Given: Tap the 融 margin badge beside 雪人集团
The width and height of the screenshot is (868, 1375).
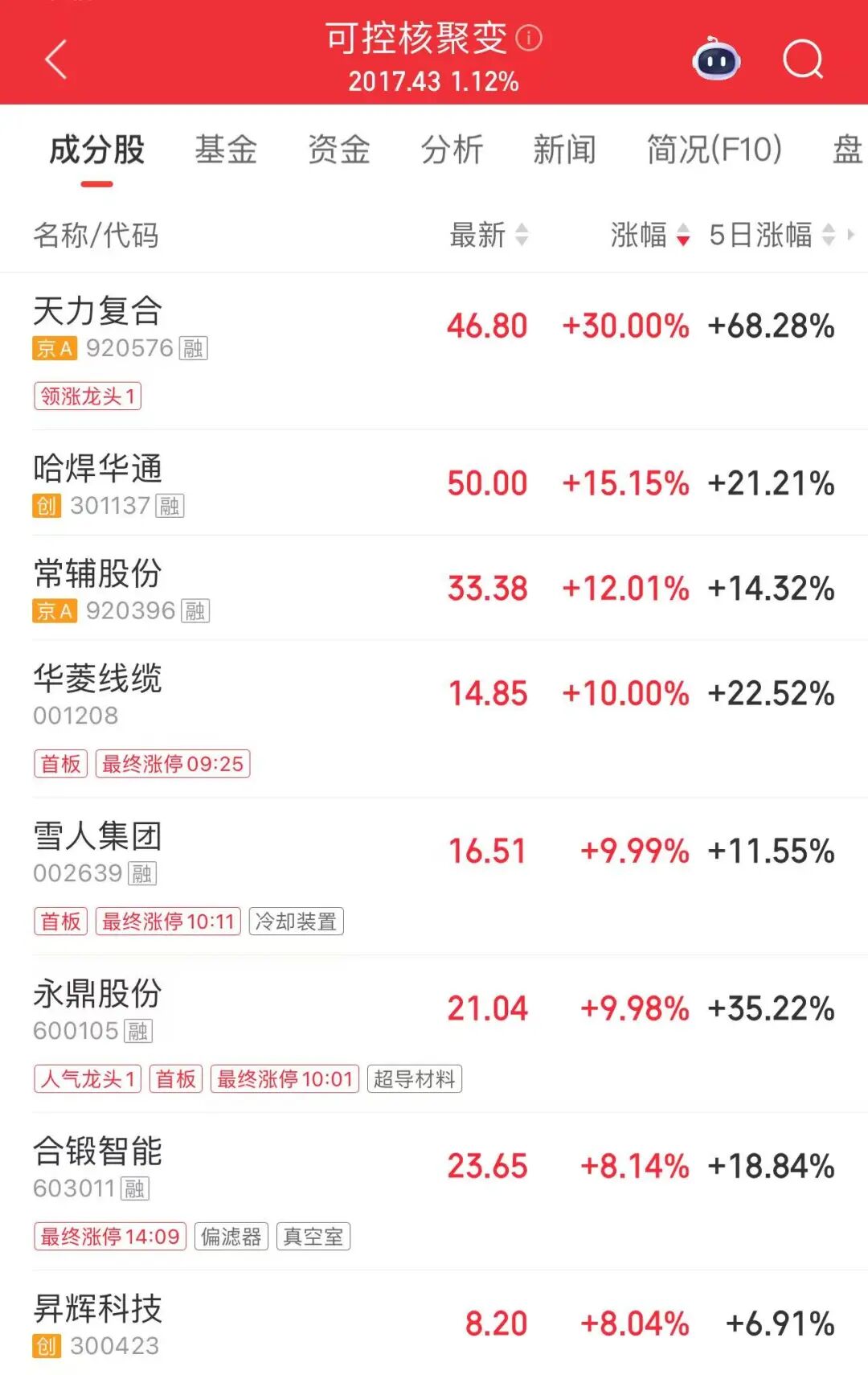Looking at the screenshot, I should pos(144,872).
